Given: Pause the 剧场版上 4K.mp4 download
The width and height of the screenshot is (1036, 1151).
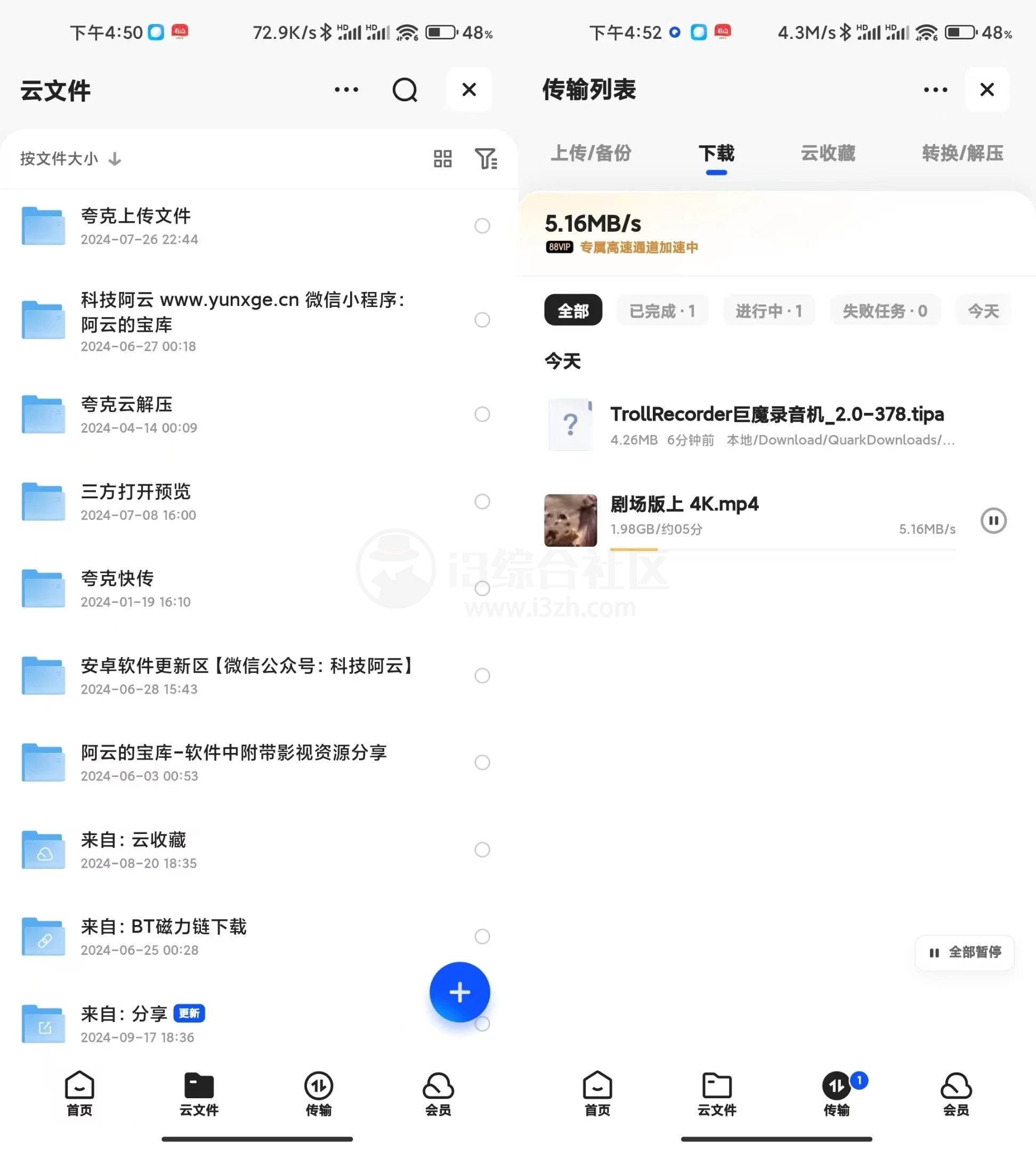Looking at the screenshot, I should [x=993, y=520].
